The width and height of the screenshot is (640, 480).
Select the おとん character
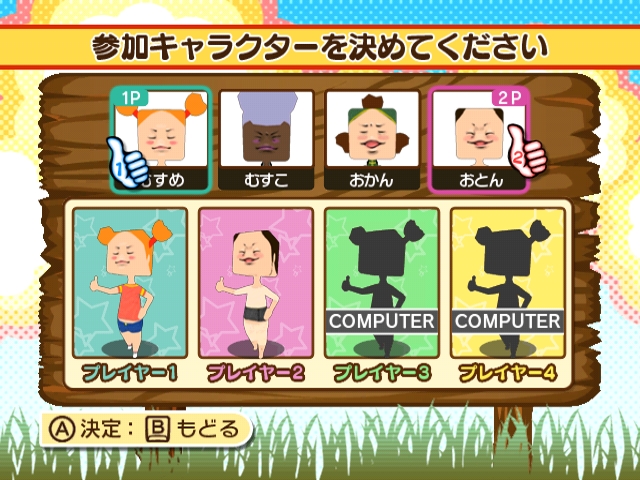tap(478, 140)
